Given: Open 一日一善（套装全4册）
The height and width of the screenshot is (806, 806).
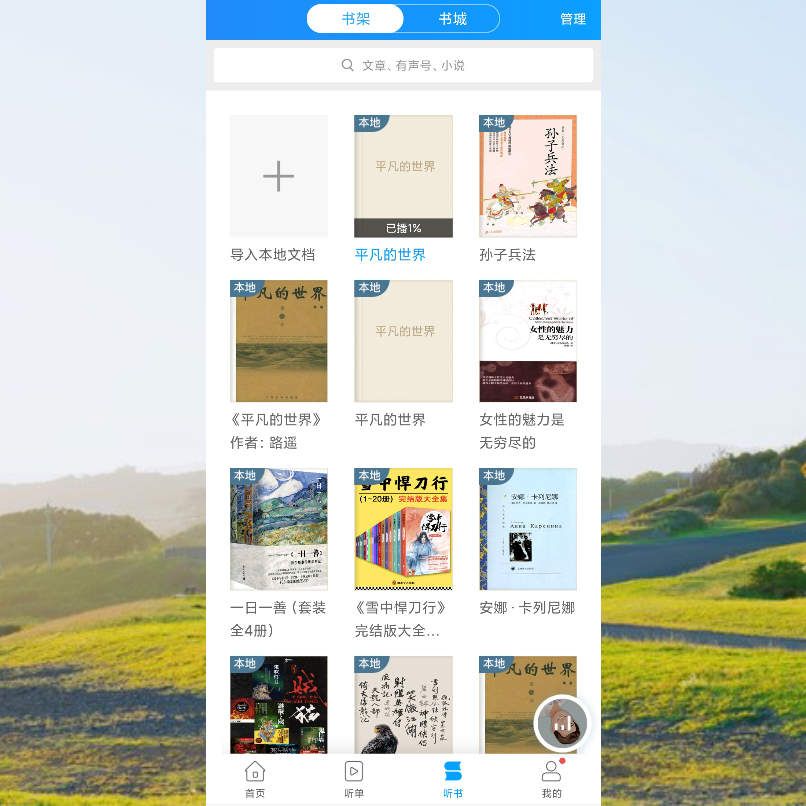Looking at the screenshot, I should (279, 529).
